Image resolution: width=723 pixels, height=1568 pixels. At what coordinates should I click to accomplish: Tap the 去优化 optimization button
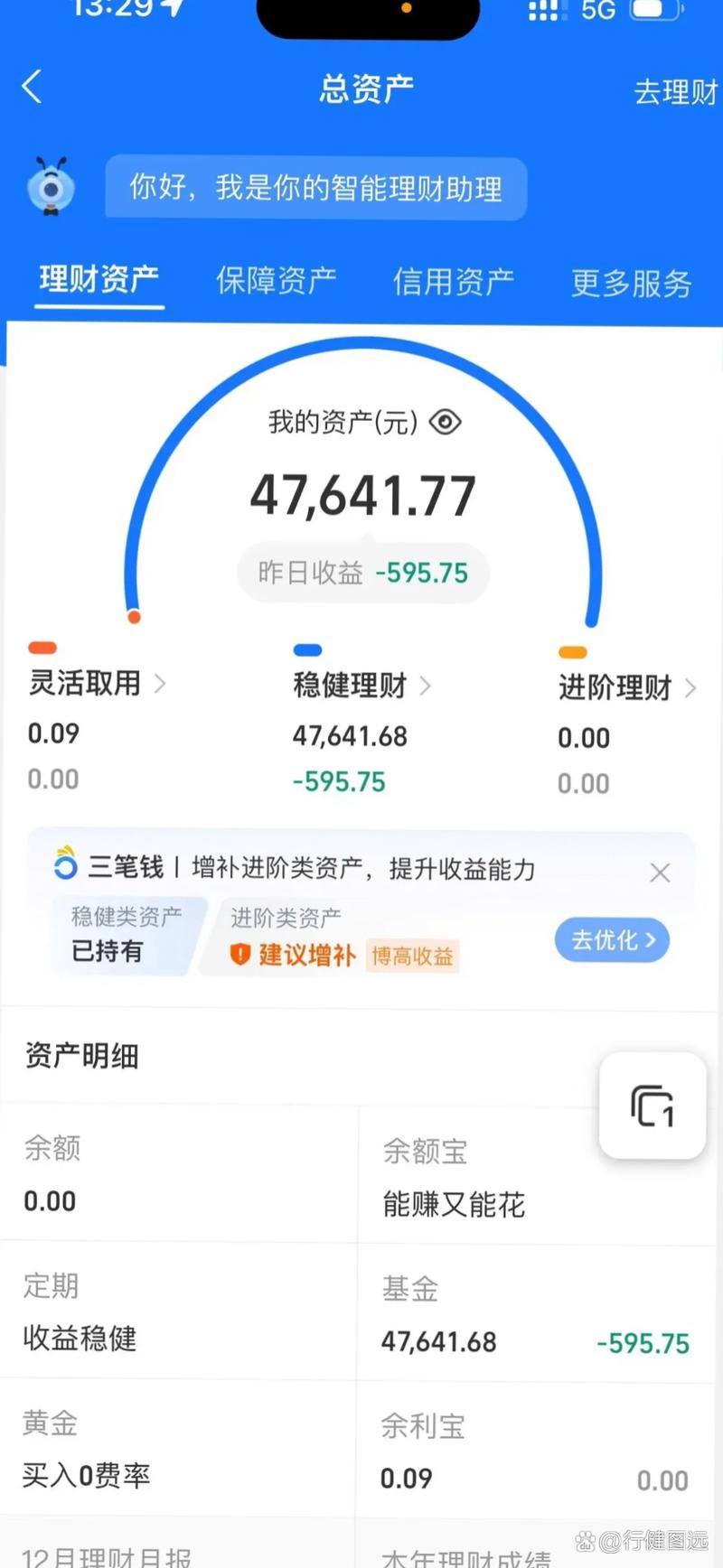[612, 939]
